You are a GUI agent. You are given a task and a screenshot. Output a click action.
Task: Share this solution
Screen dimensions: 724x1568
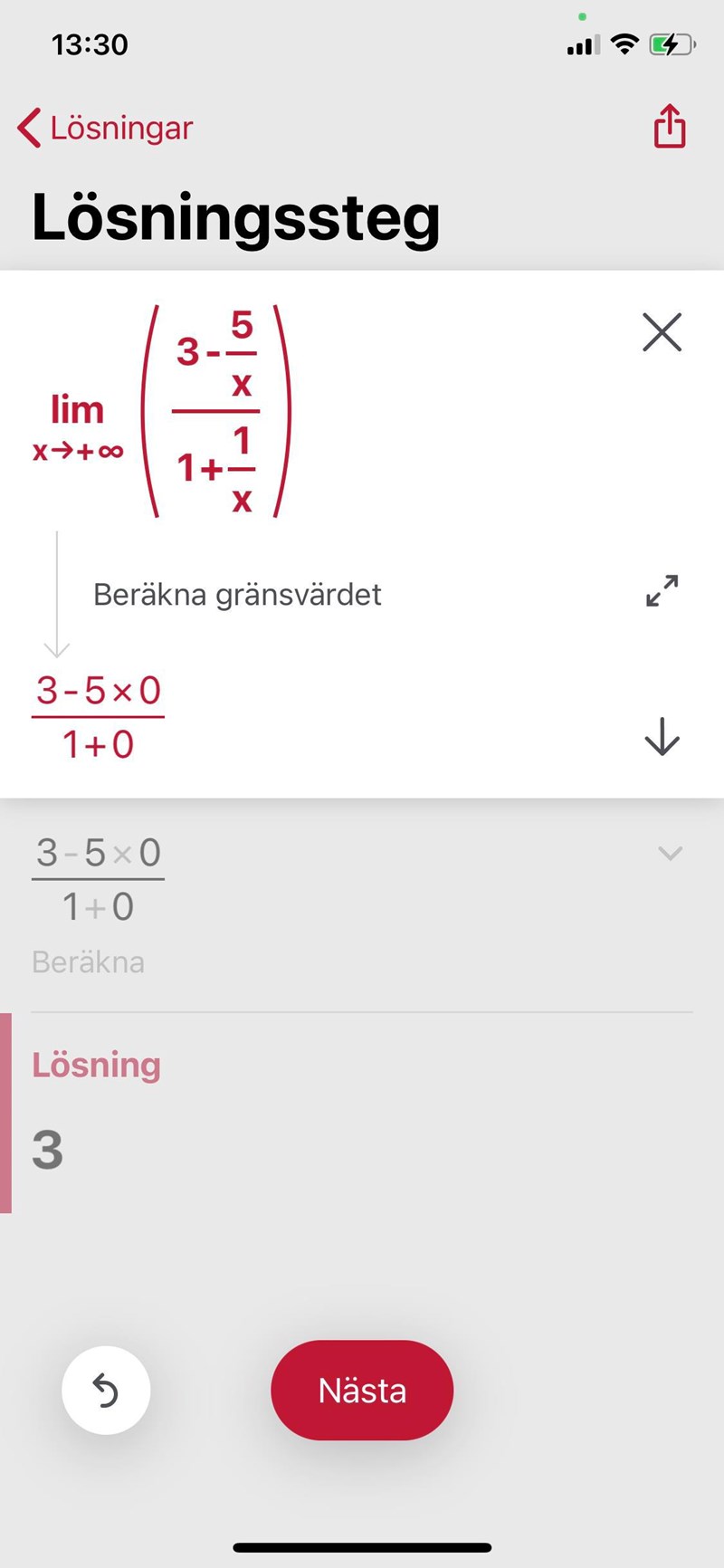670,126
